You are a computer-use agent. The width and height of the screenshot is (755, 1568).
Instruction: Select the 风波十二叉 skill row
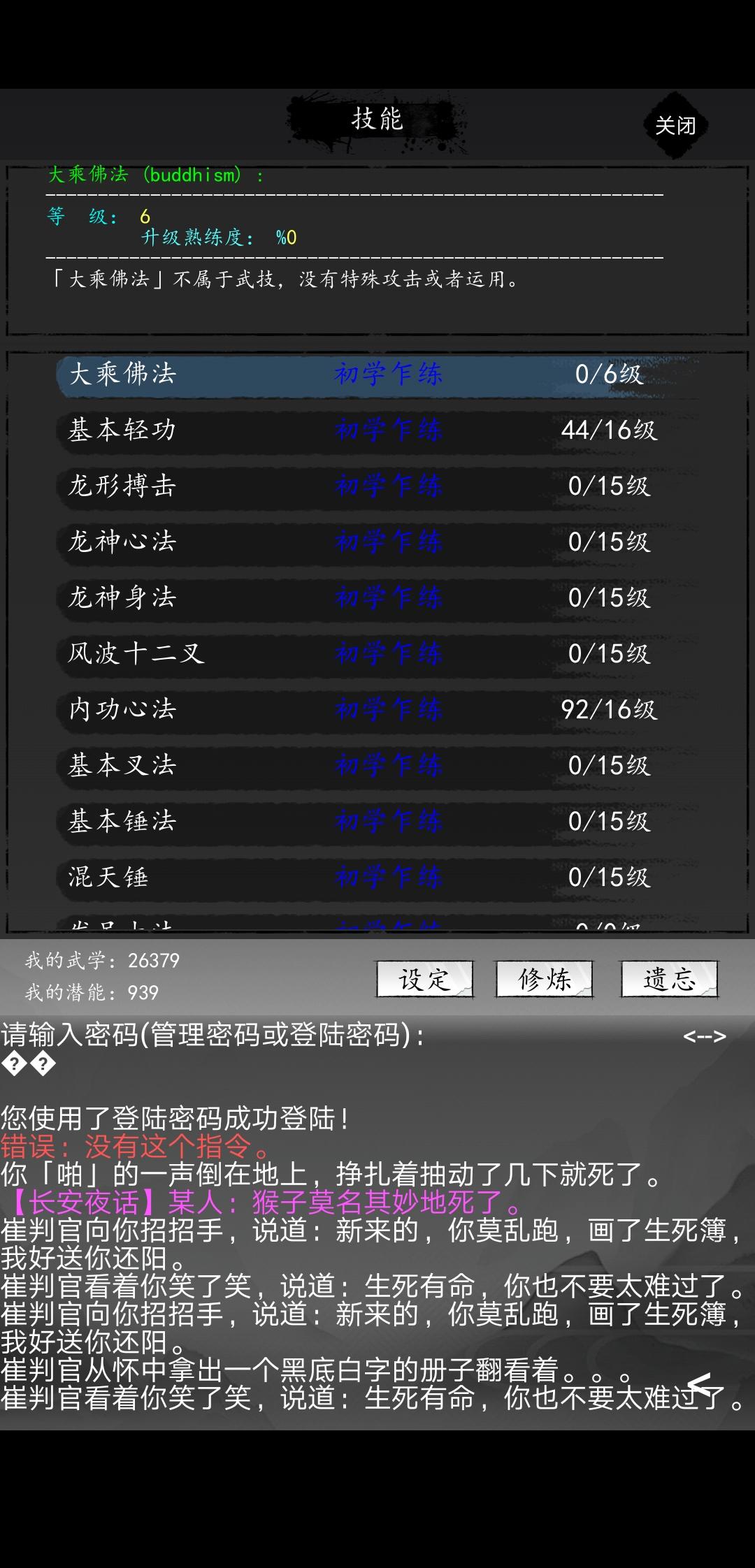coord(377,654)
